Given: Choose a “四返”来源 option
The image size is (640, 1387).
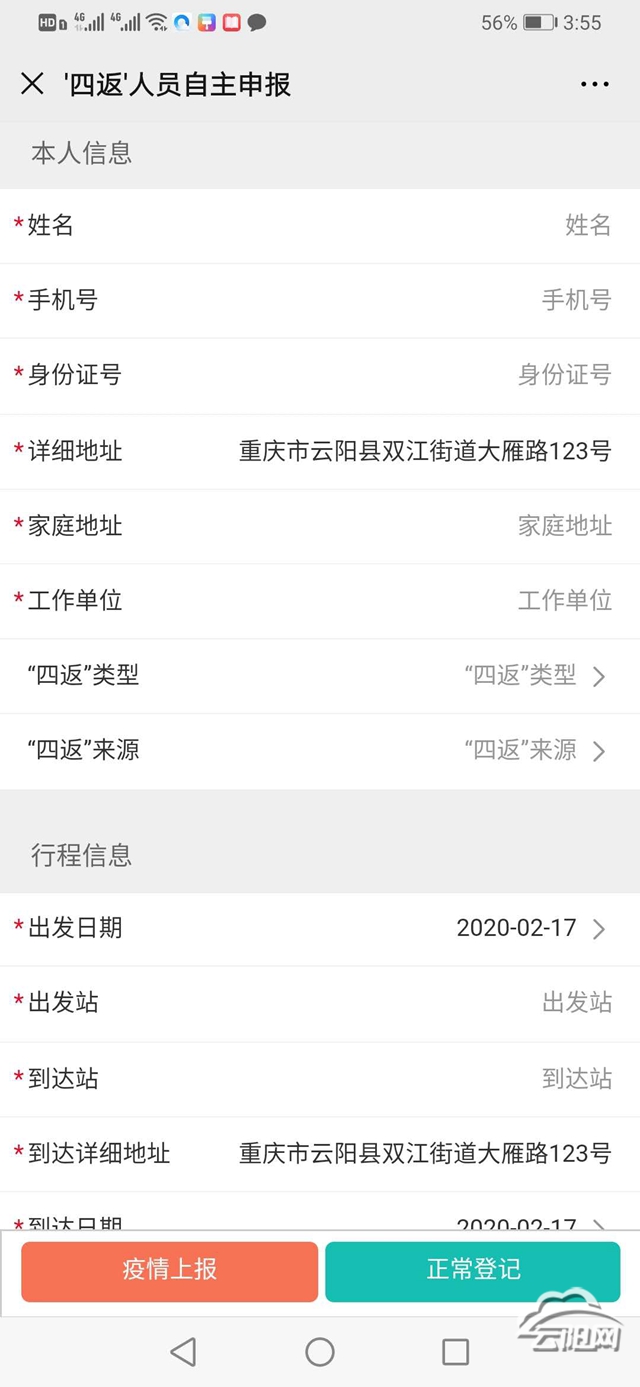Looking at the screenshot, I should (534, 751).
